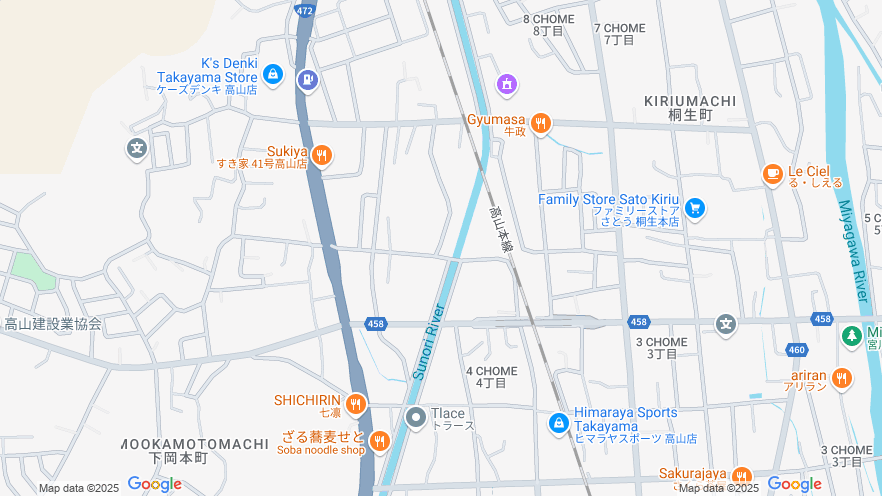
Task: Tap the Gyumasa restaurant pin
Action: pos(541,123)
